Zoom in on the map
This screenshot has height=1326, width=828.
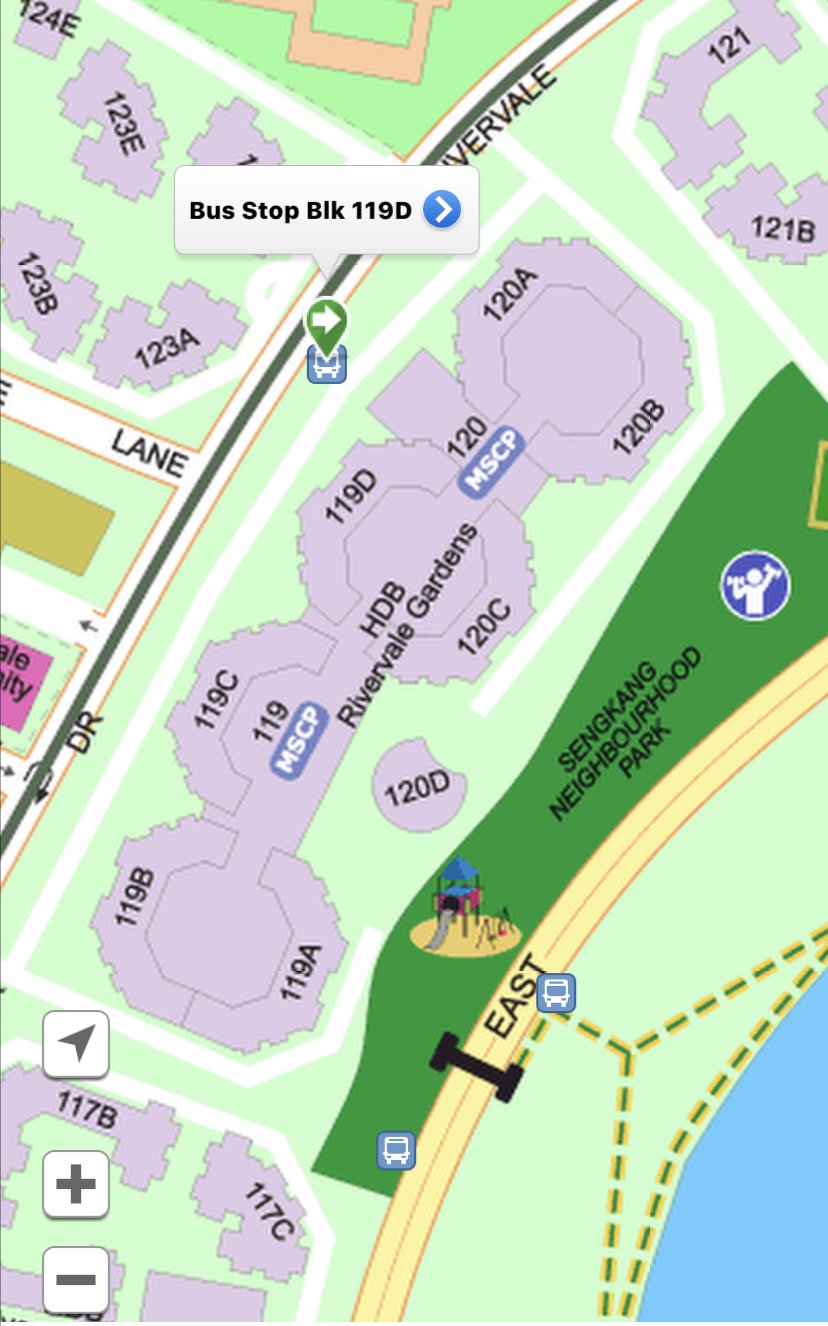[76, 1184]
